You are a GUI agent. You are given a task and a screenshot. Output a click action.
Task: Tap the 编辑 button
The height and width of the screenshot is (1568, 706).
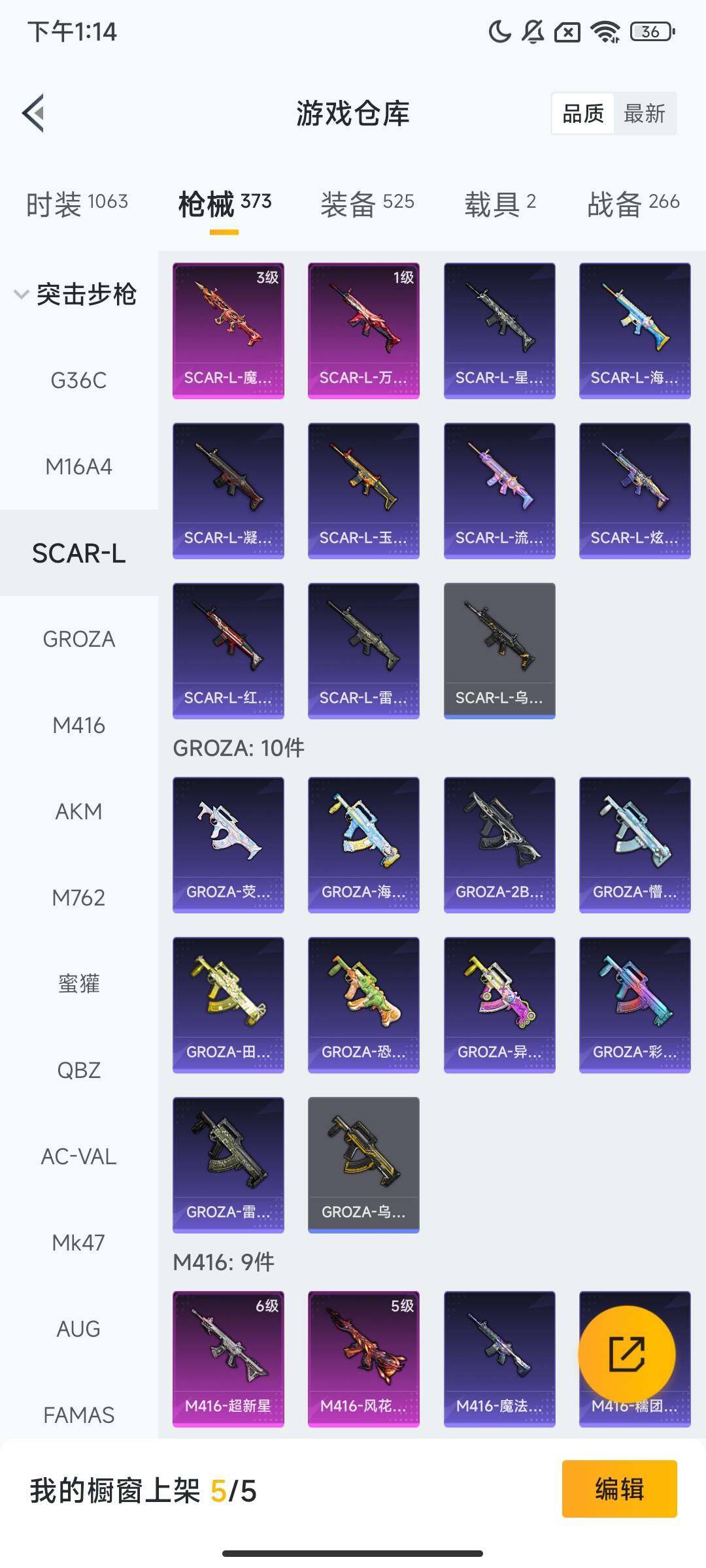tap(619, 1489)
